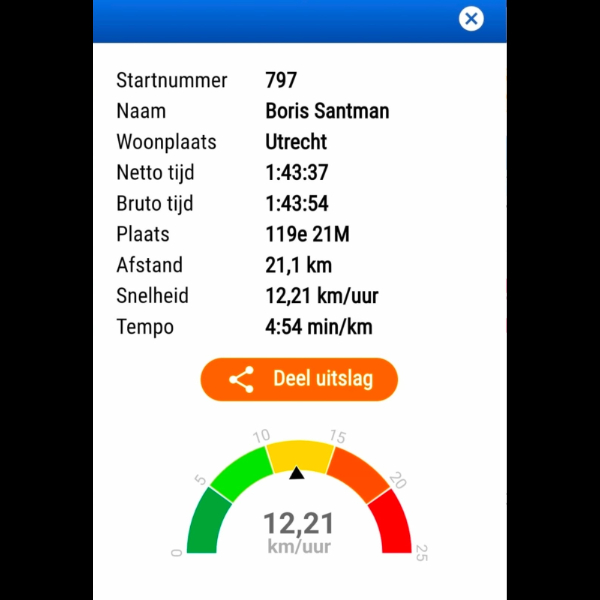
Task: Tap the Deel uitslag share button
Action: click(299, 380)
